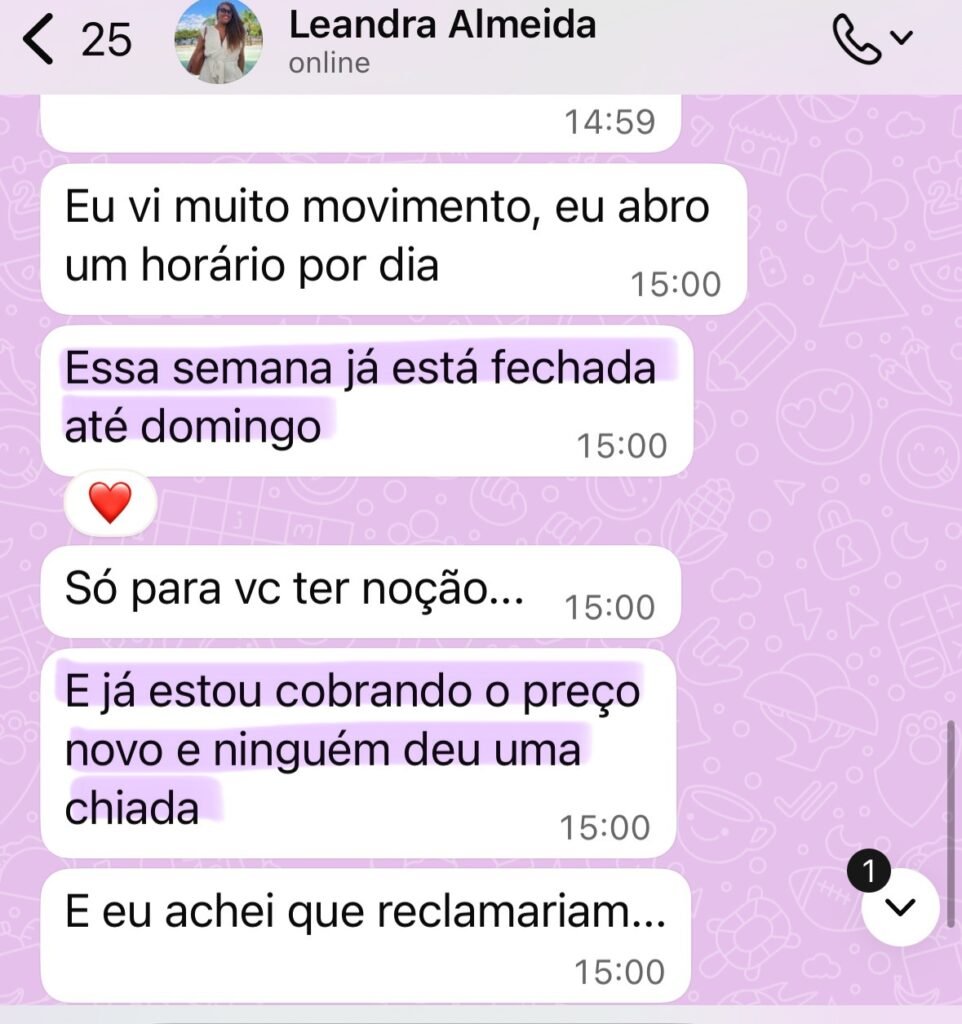View the heart reaction details
Image resolution: width=962 pixels, height=1024 pixels.
tap(110, 504)
